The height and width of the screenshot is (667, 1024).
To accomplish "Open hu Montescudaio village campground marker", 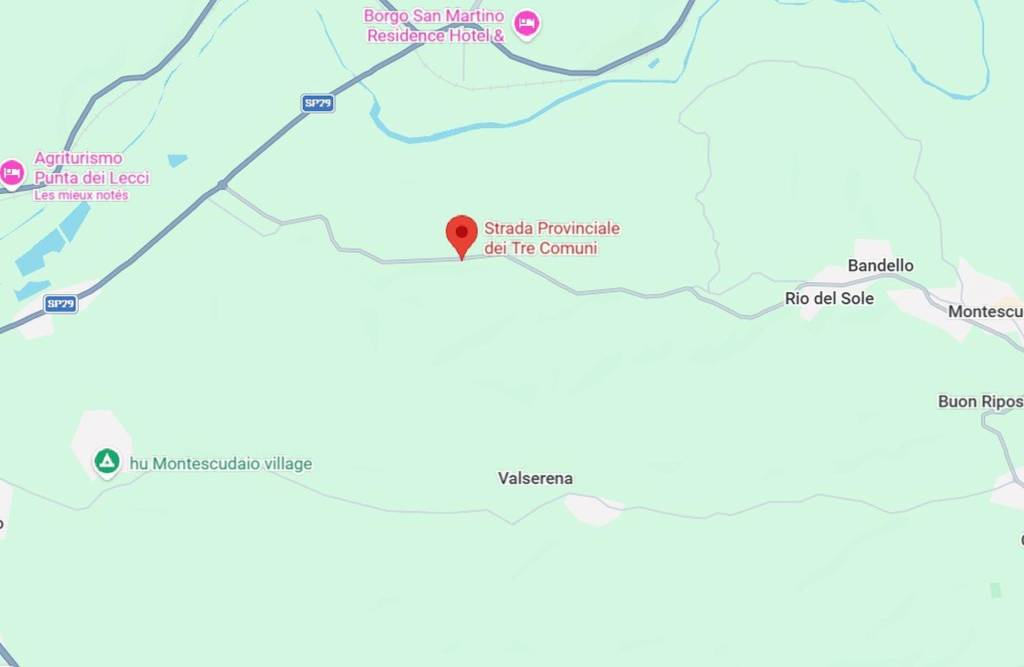I will click(x=107, y=461).
